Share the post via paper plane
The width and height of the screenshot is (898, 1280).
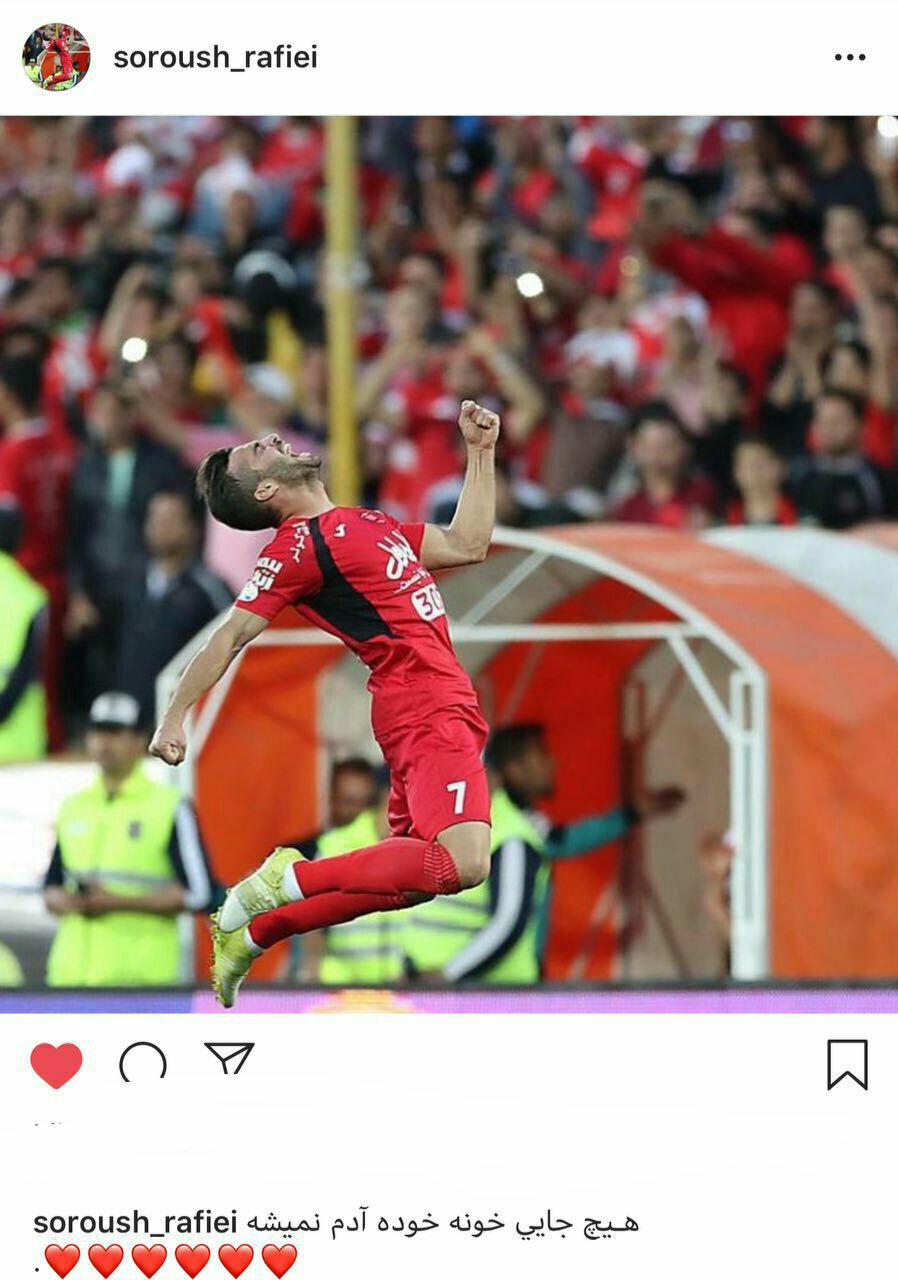coord(229,1059)
